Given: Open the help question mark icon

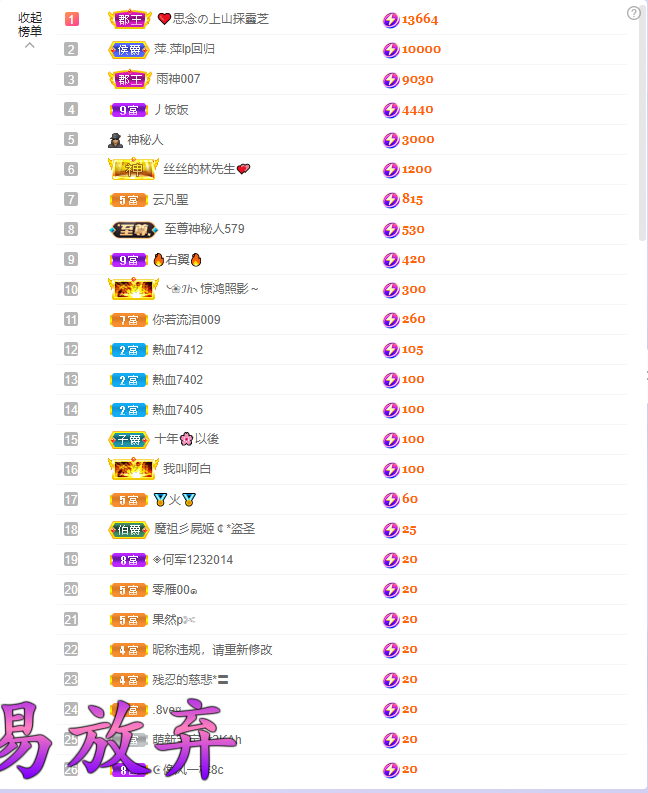Looking at the screenshot, I should [x=633, y=13].
